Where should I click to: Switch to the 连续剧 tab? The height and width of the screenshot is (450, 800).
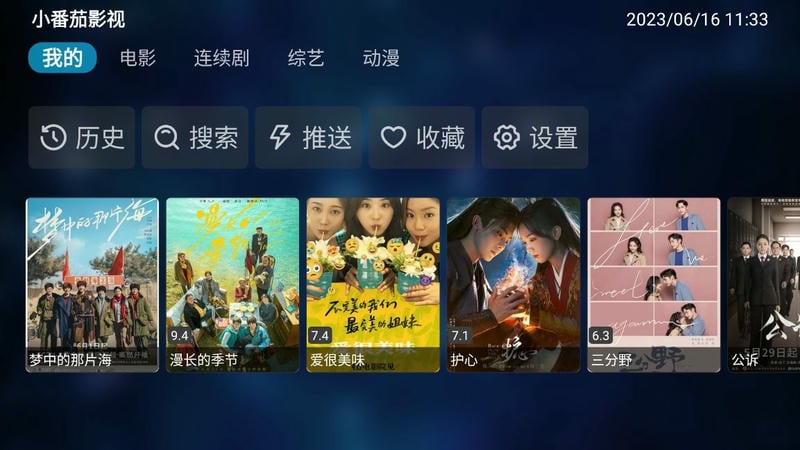(221, 58)
